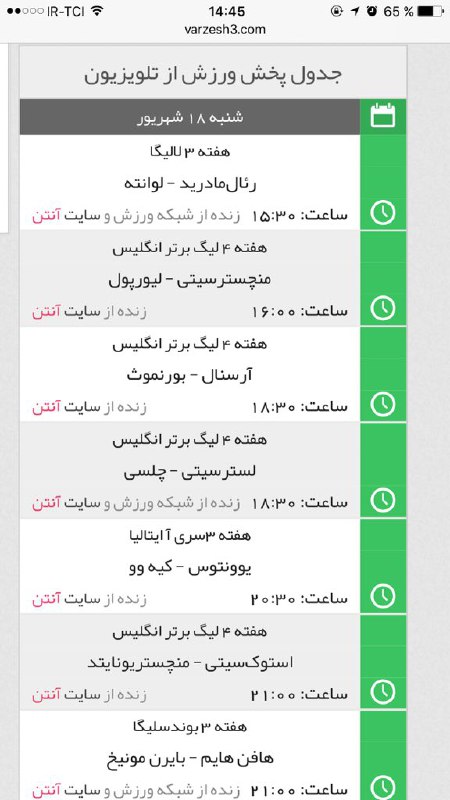
Task: Open آنتن link for منچسترسیتی - لیورپول match
Action: [x=46, y=311]
